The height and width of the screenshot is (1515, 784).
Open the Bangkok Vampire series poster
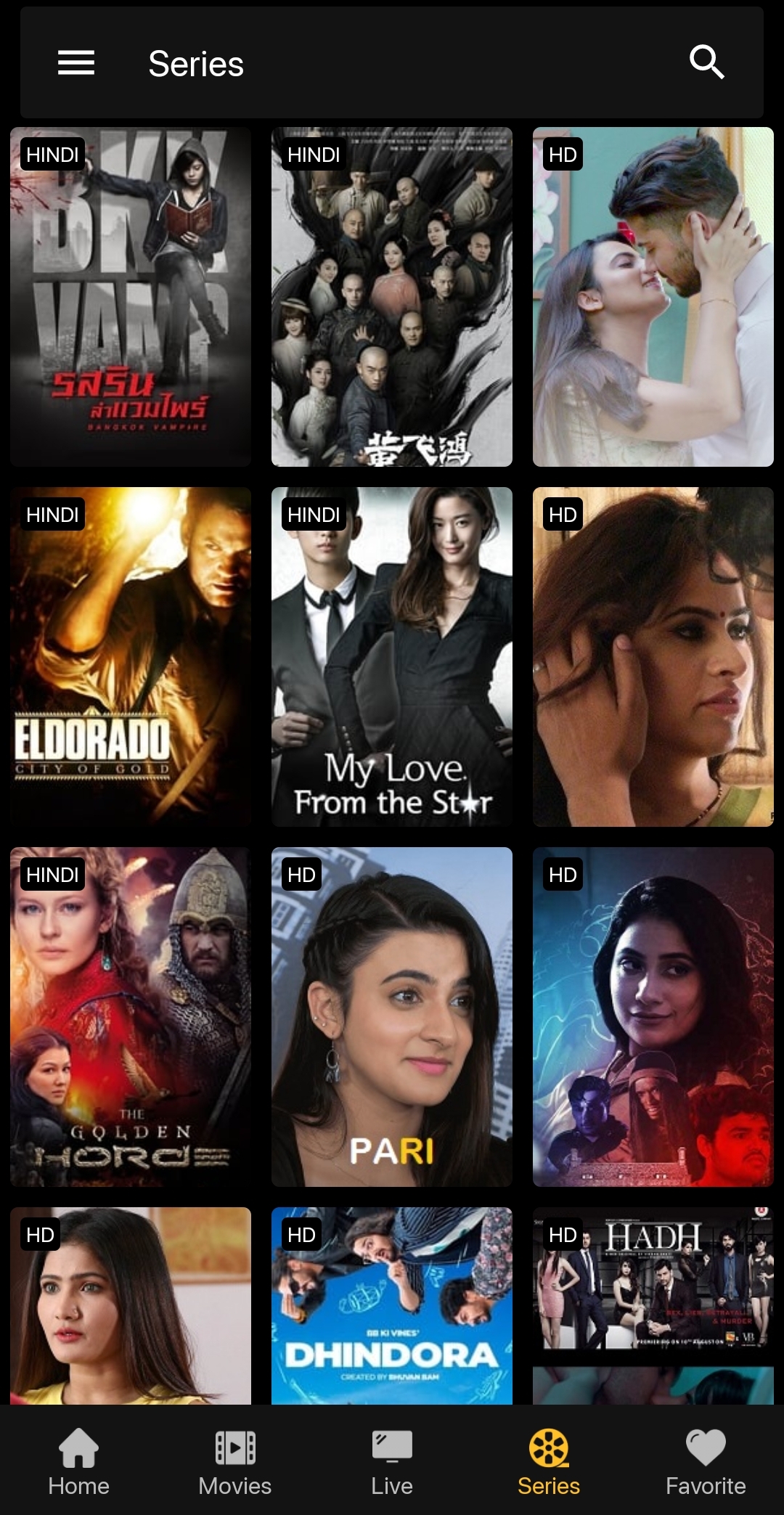tap(131, 296)
